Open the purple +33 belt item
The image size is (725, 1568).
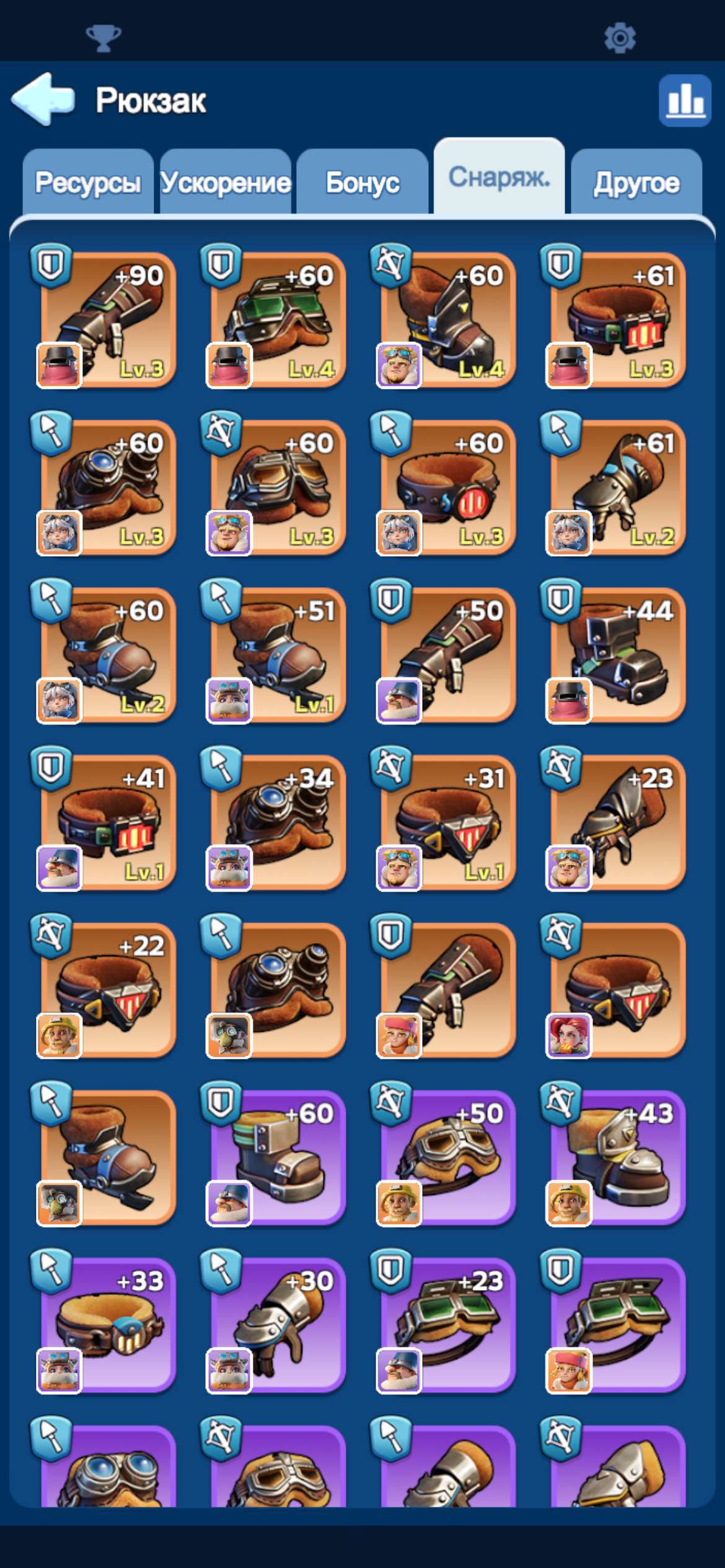pos(104,1323)
